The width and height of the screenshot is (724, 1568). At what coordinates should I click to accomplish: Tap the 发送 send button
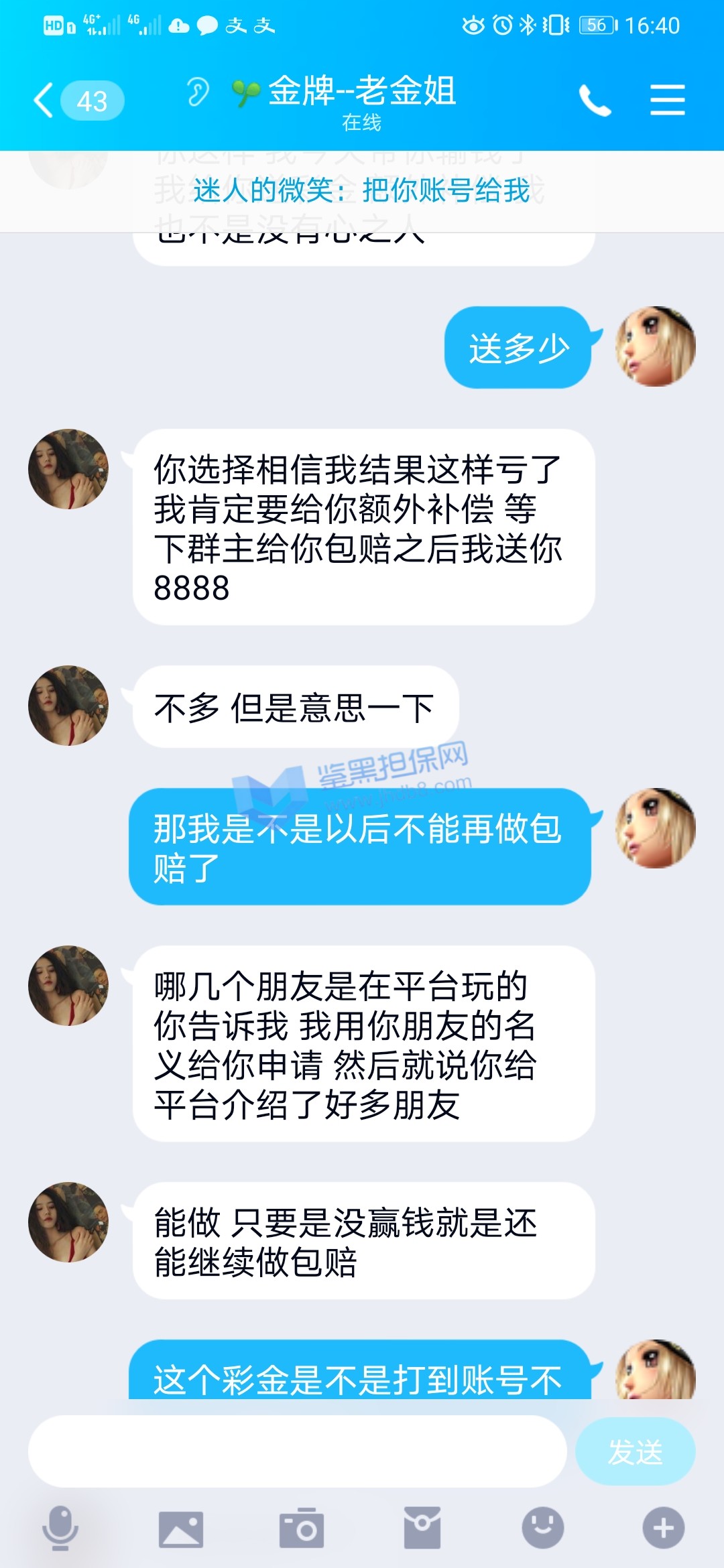coord(634,1451)
